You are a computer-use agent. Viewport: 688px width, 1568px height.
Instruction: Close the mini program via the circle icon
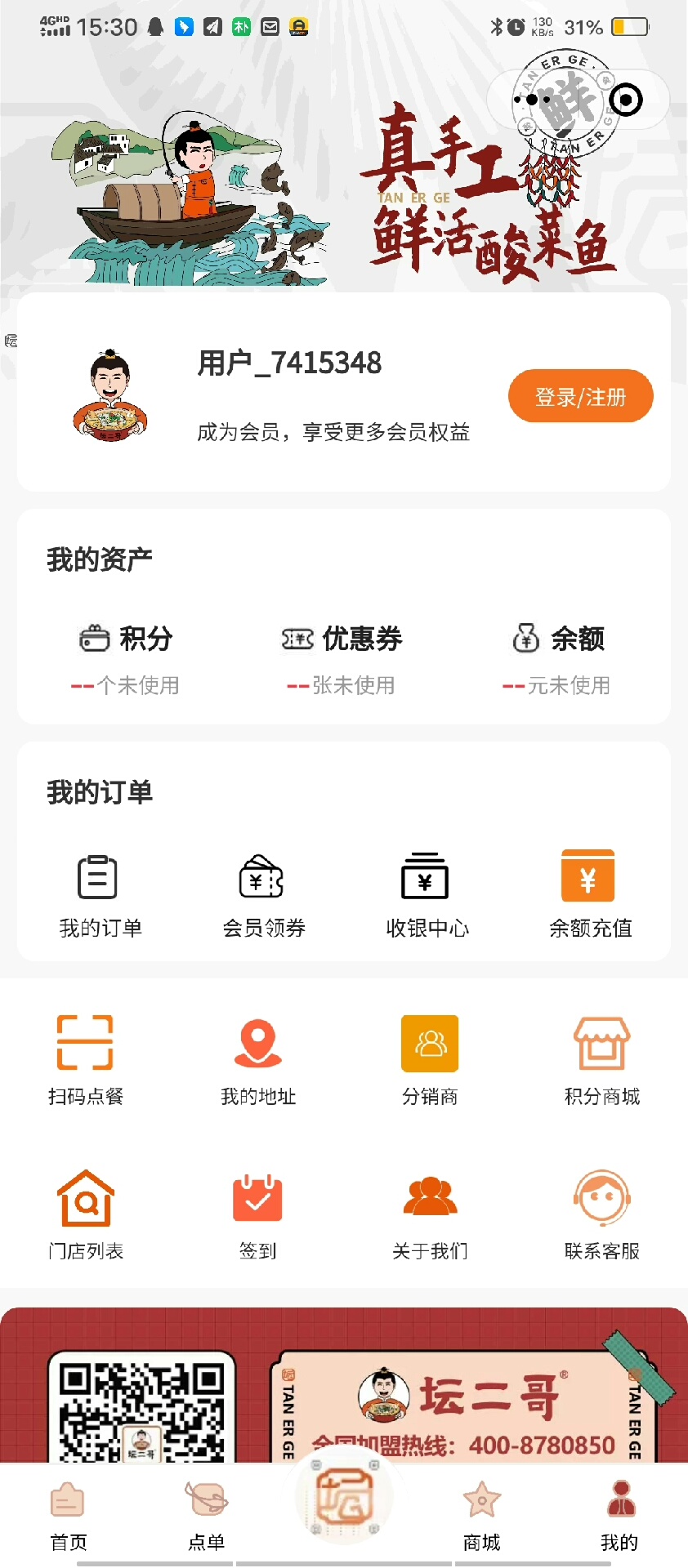pyautogui.click(x=626, y=100)
